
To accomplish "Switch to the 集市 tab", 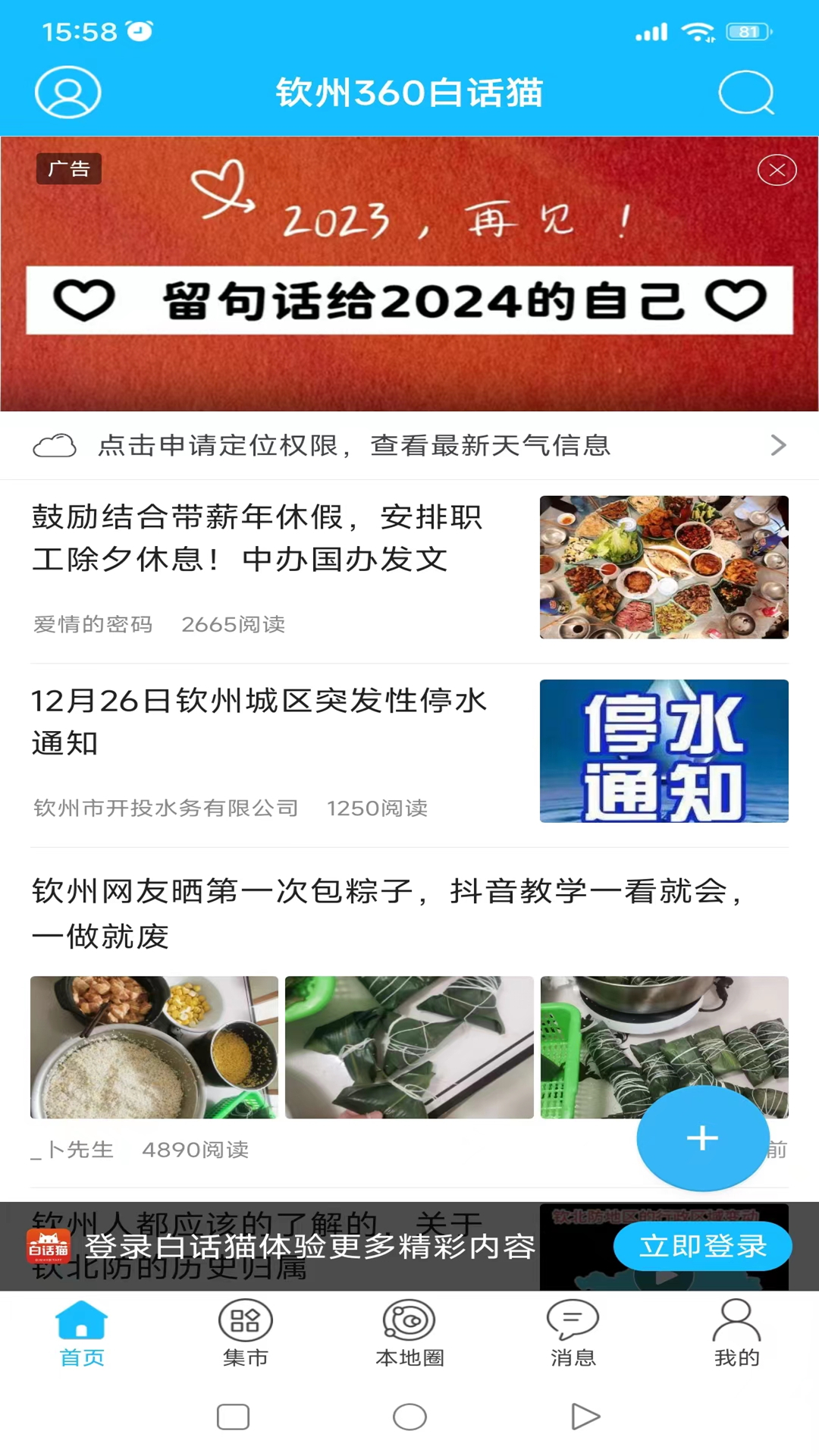I will pyautogui.click(x=246, y=1334).
